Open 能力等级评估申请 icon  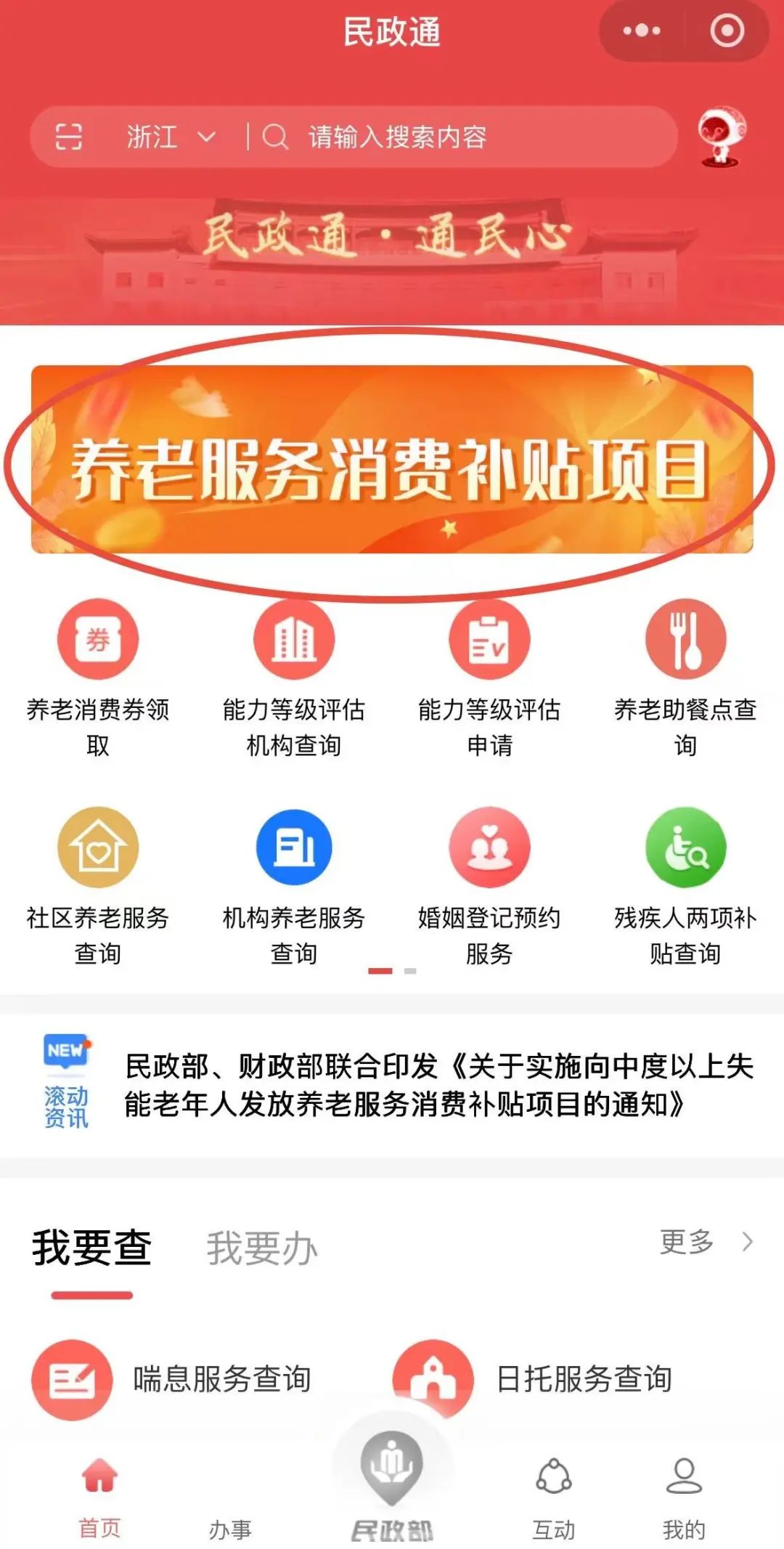click(490, 639)
